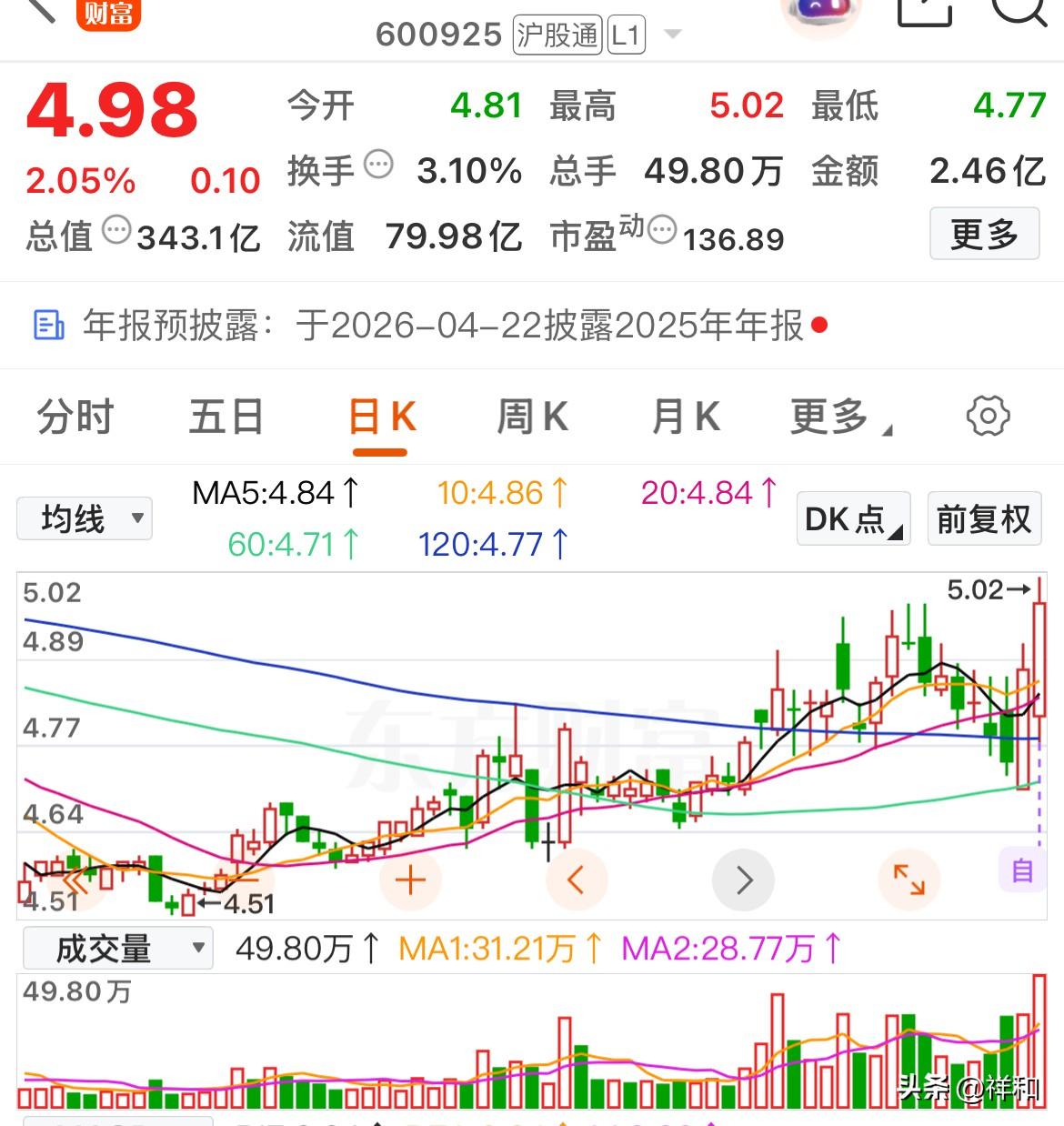
Task: Tap the DK点 signal button
Action: (851, 518)
